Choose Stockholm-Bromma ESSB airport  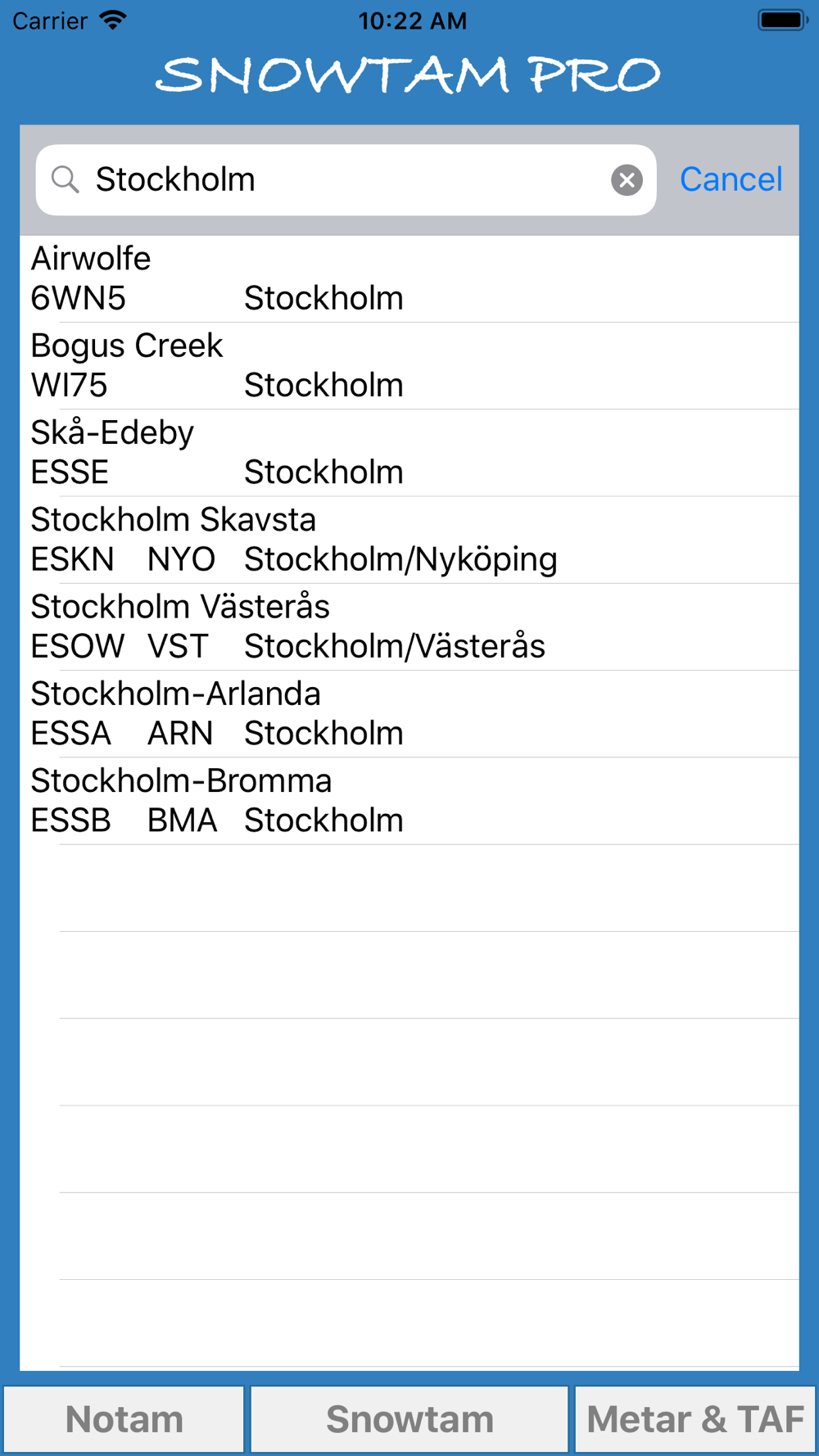pos(409,800)
